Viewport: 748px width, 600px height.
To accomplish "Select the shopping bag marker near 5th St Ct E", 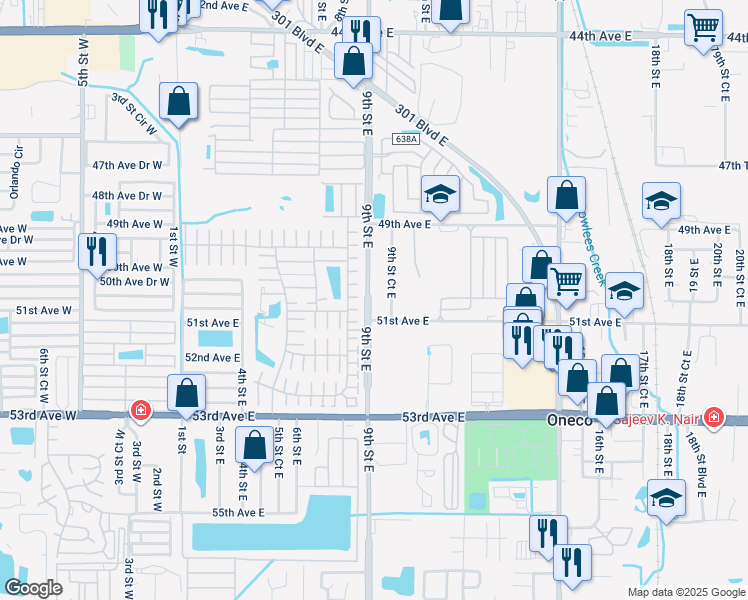I will click(254, 445).
